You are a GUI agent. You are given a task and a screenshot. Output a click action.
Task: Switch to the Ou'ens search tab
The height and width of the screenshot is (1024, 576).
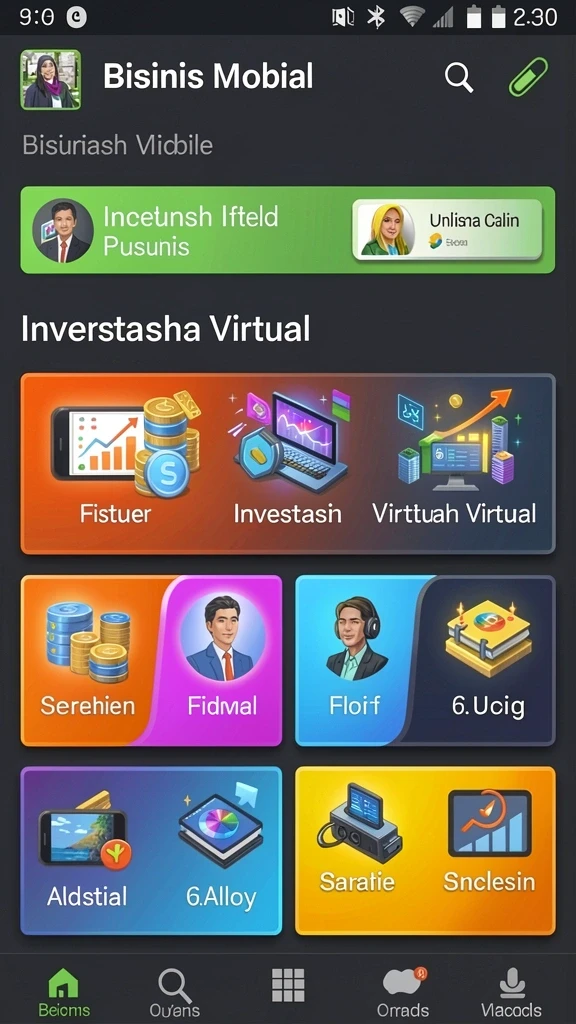[x=175, y=992]
